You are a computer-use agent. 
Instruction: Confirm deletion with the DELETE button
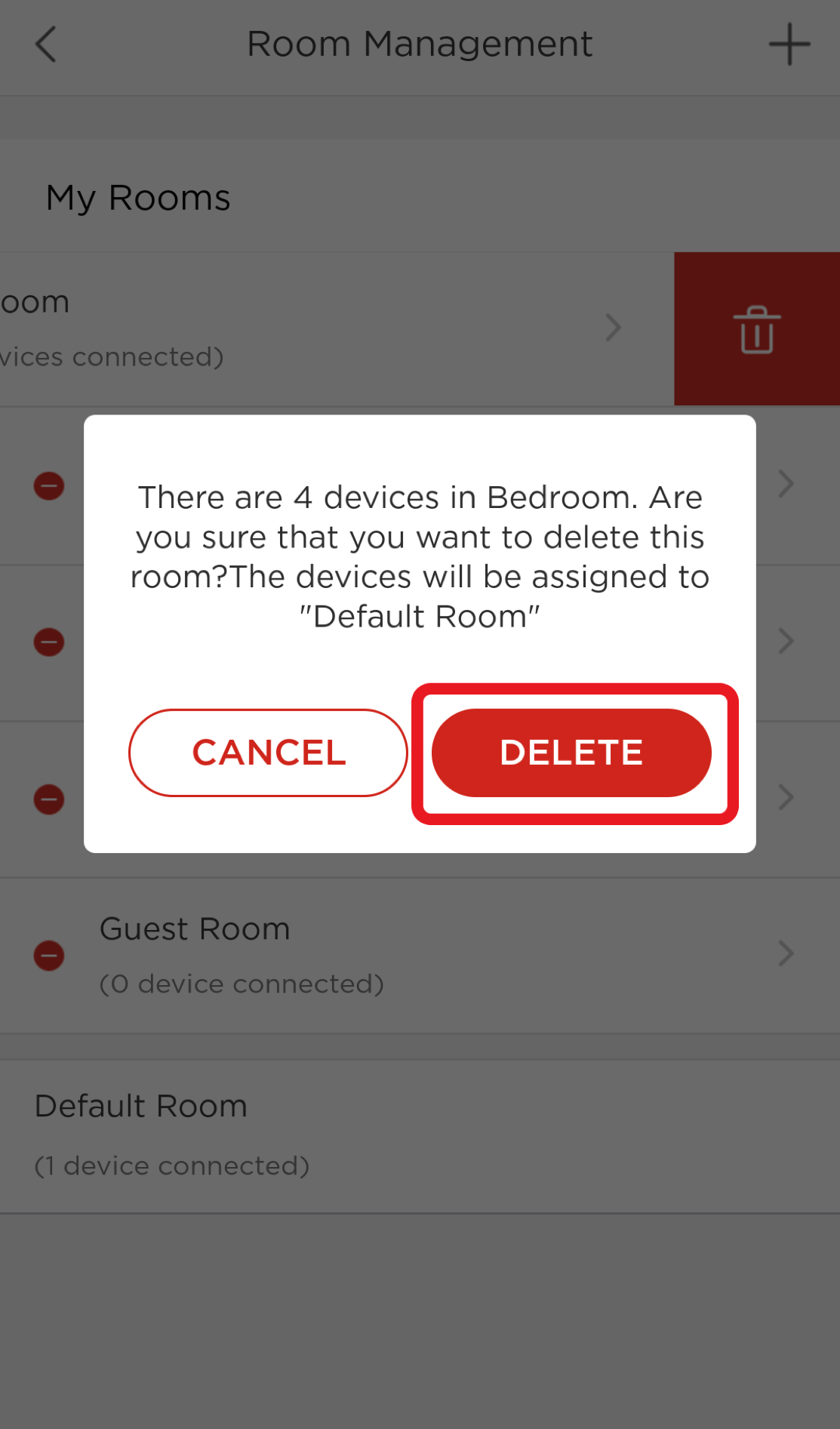click(571, 753)
